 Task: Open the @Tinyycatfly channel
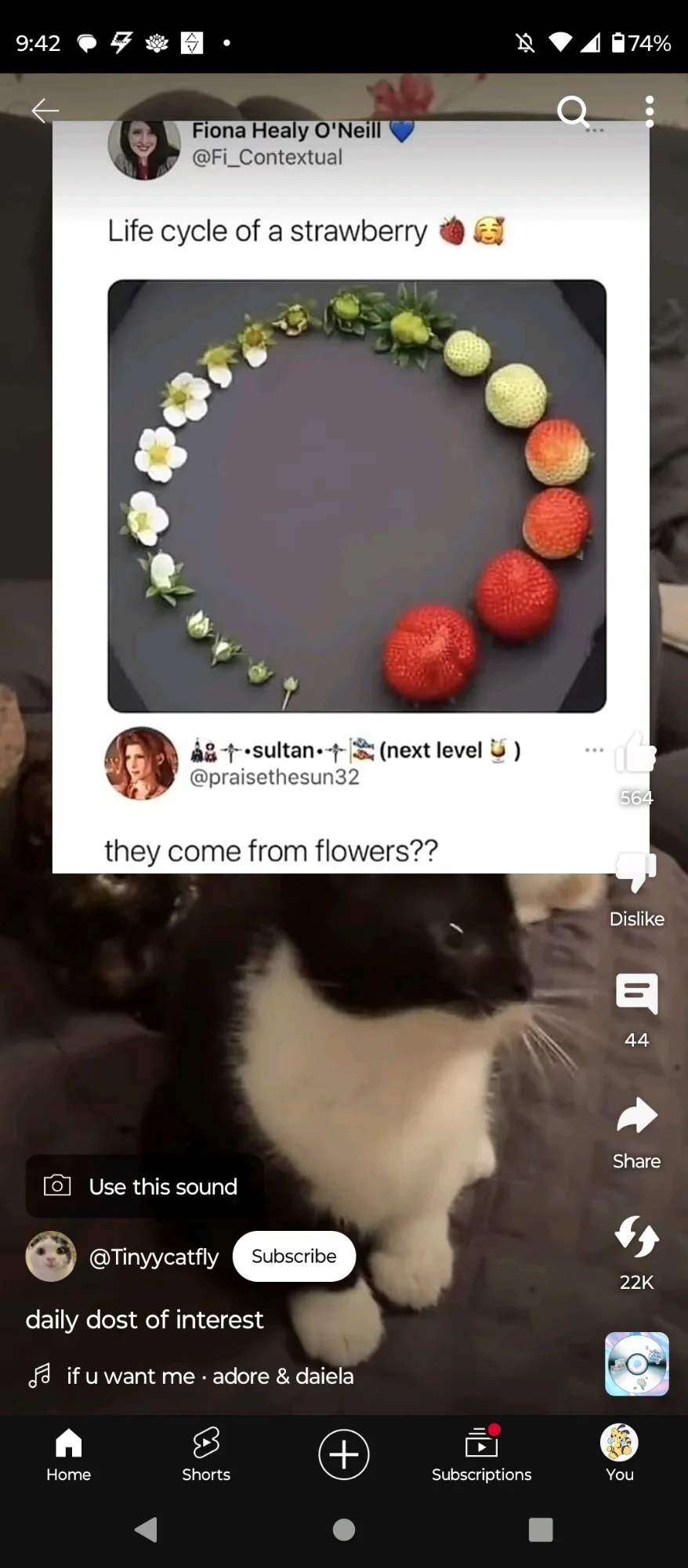154,1257
